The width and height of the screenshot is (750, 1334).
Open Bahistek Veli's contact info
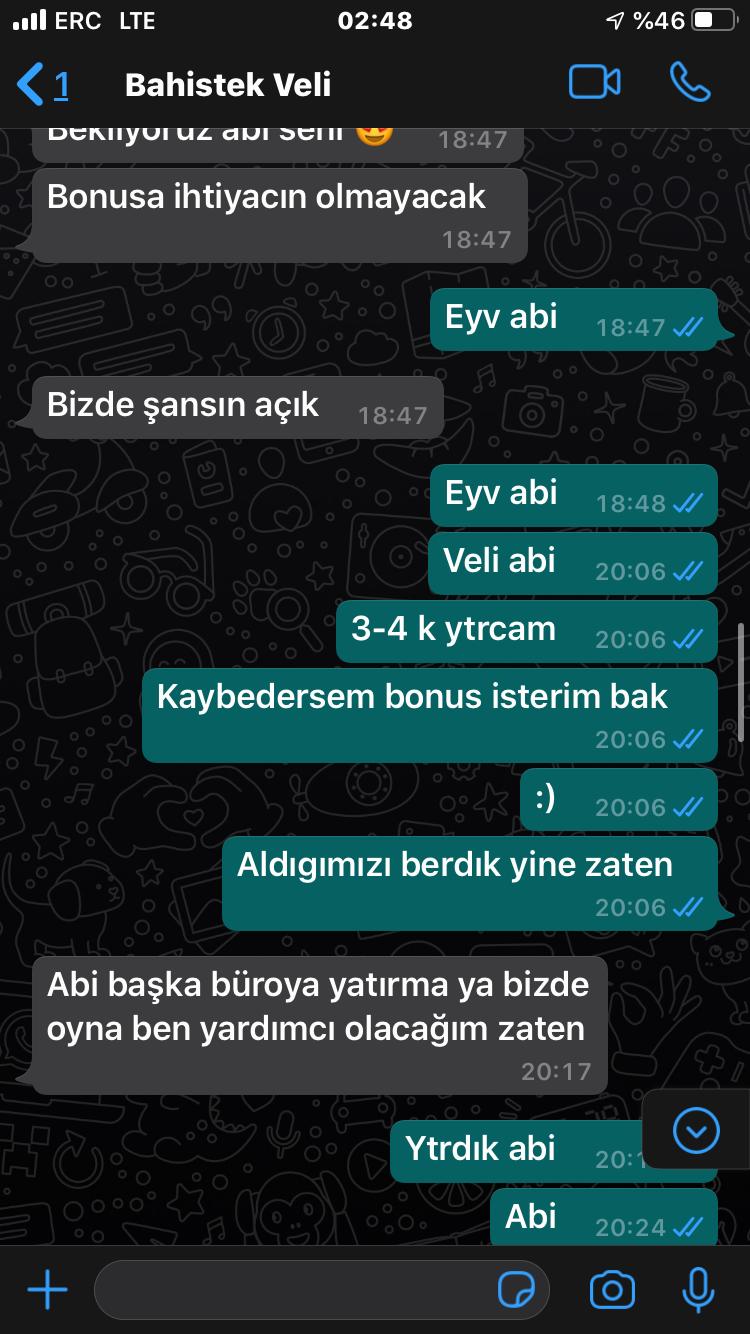[x=228, y=85]
